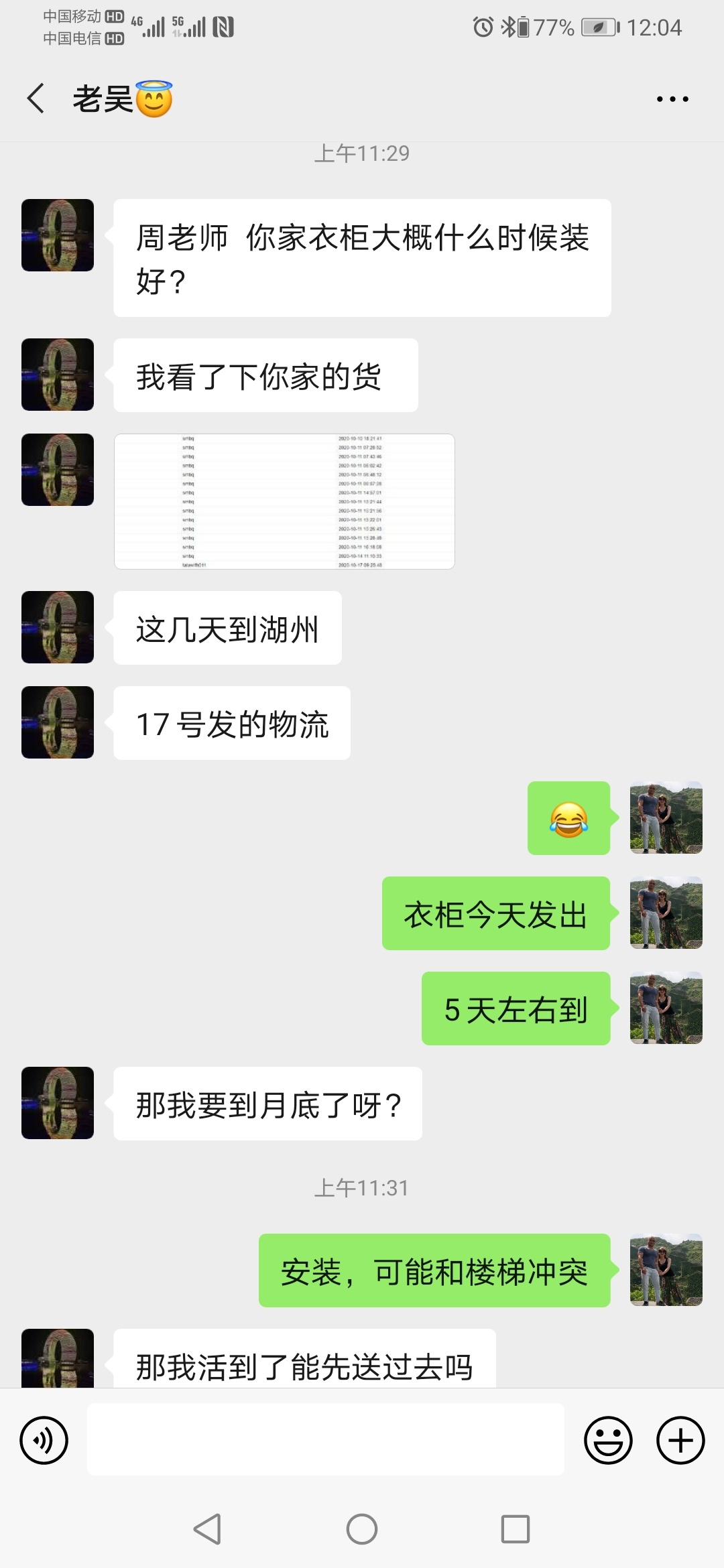The width and height of the screenshot is (724, 1568).
Task: Tap the system home button
Action: (x=362, y=1529)
